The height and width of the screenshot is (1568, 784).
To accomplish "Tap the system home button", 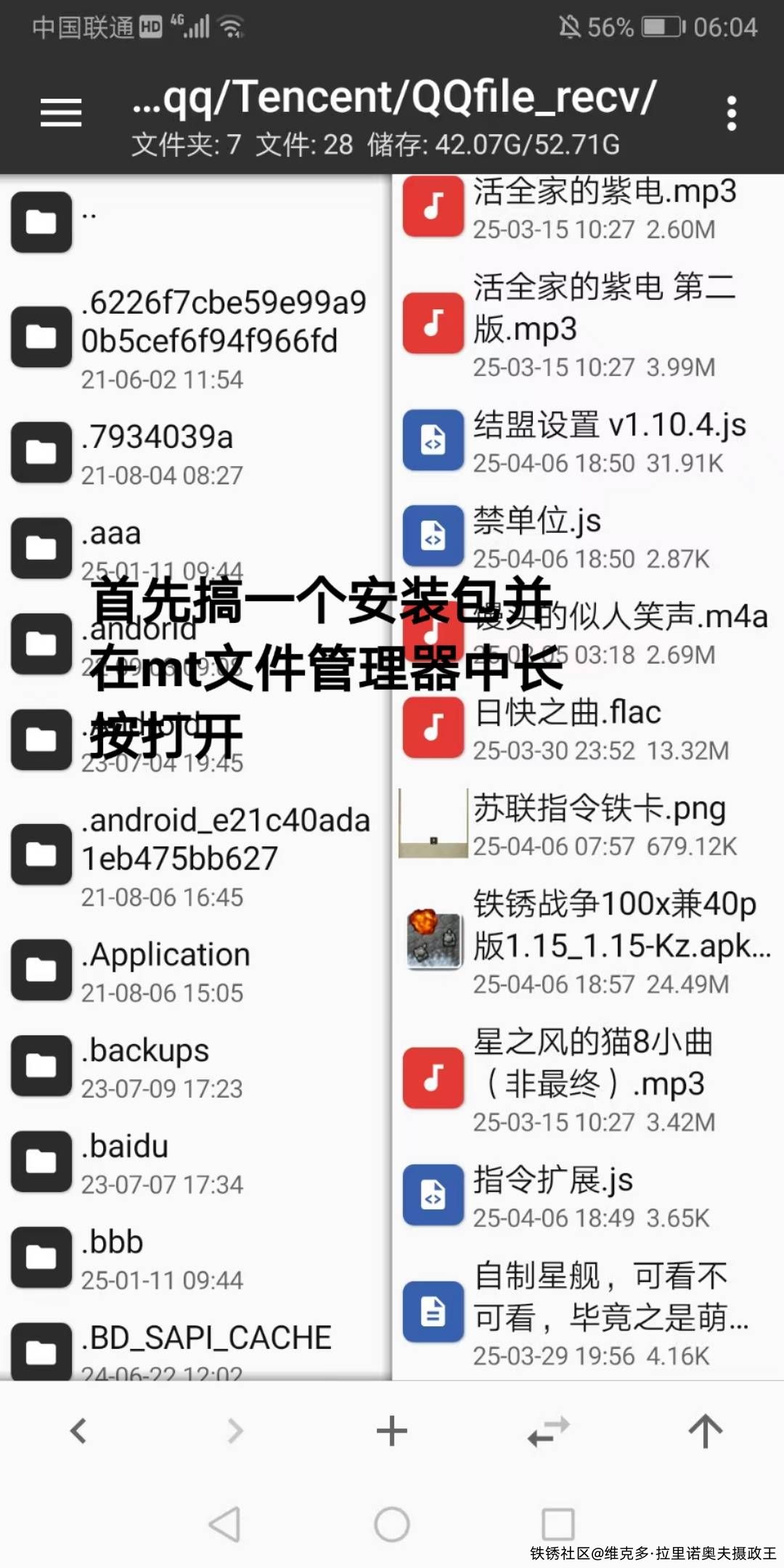I will [392, 1524].
